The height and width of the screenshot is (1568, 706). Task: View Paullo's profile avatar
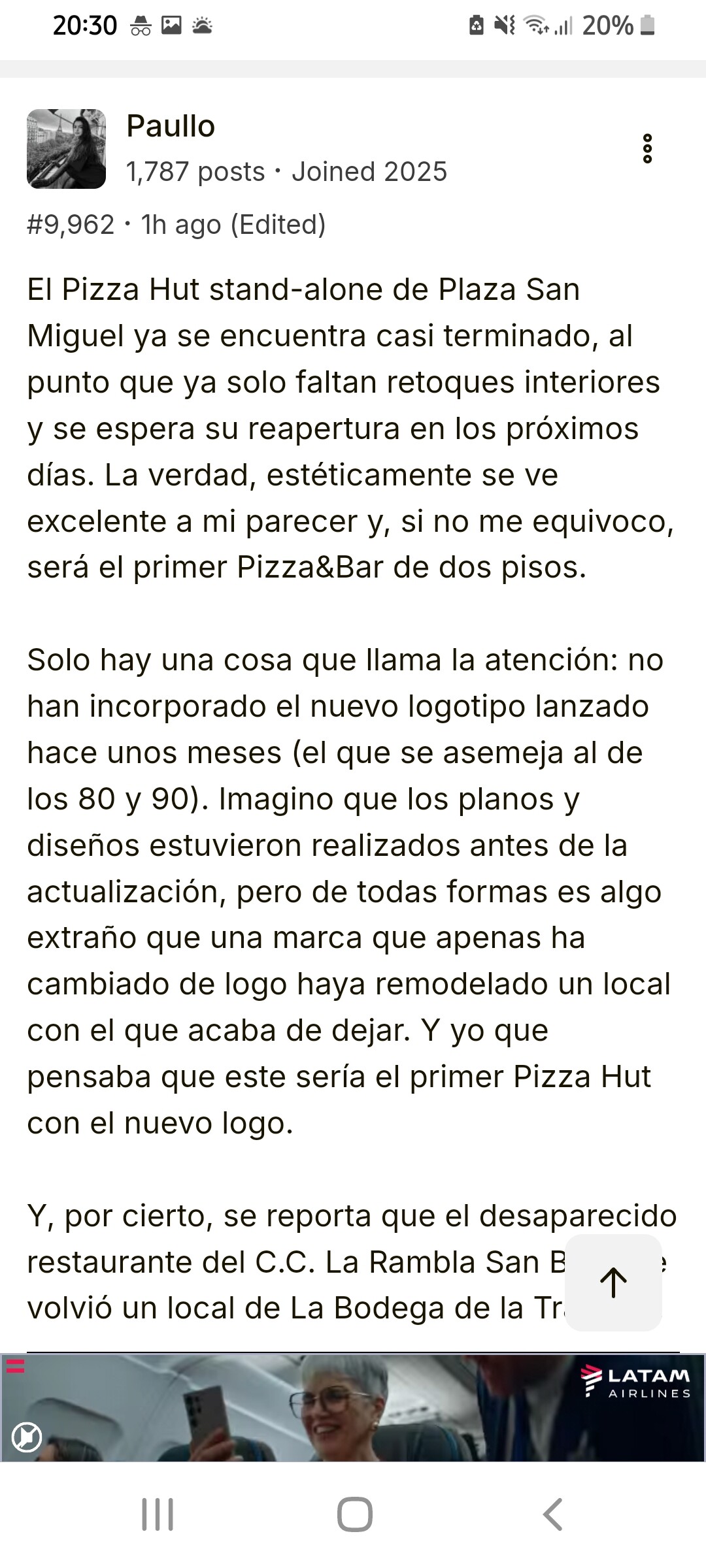[66, 149]
